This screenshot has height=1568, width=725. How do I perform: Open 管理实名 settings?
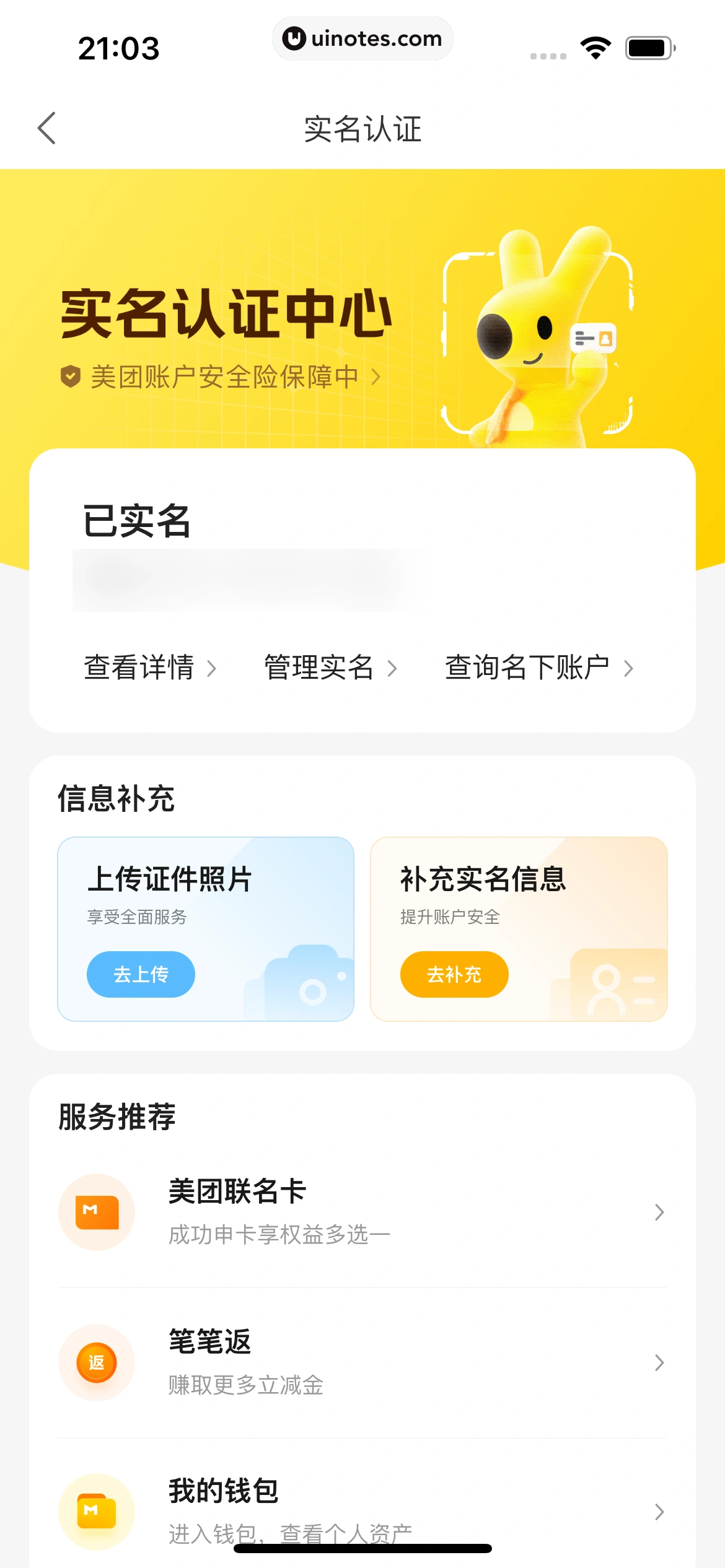(330, 668)
